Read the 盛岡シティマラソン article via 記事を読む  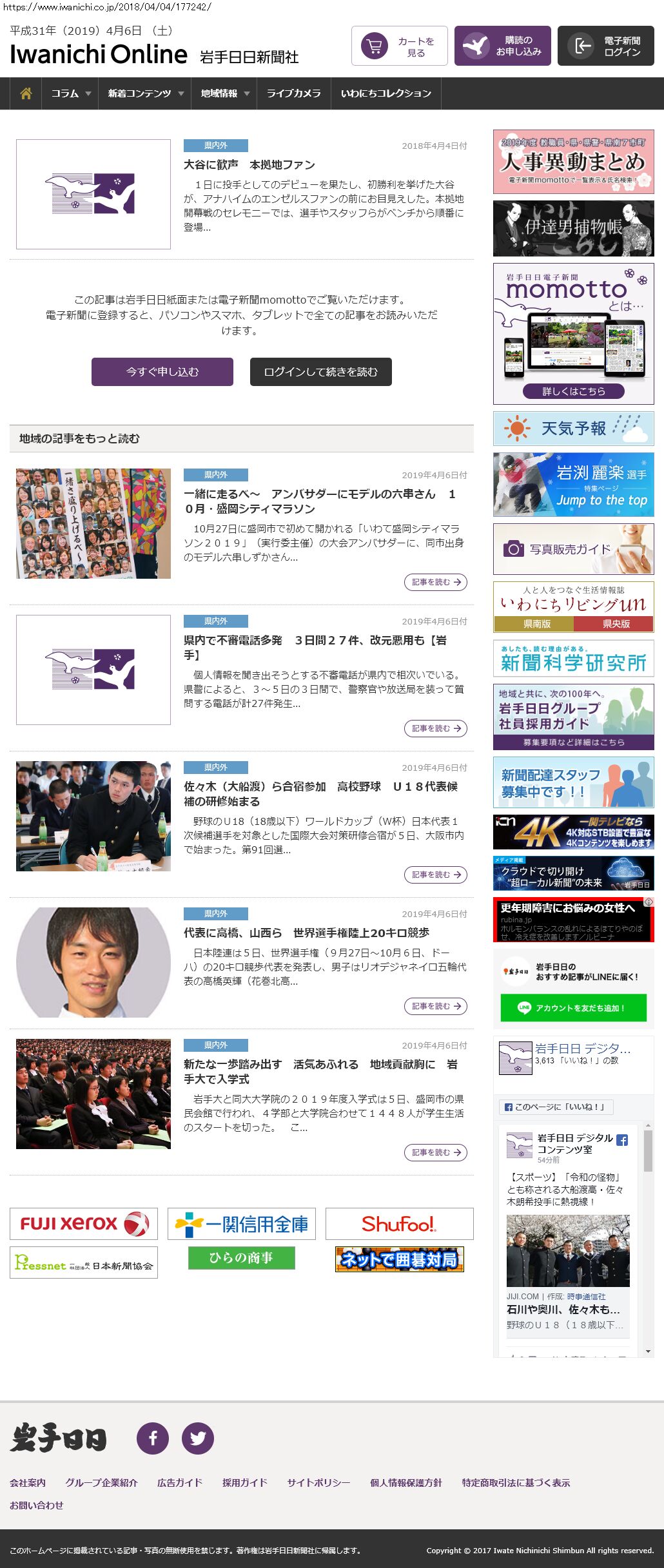(436, 582)
